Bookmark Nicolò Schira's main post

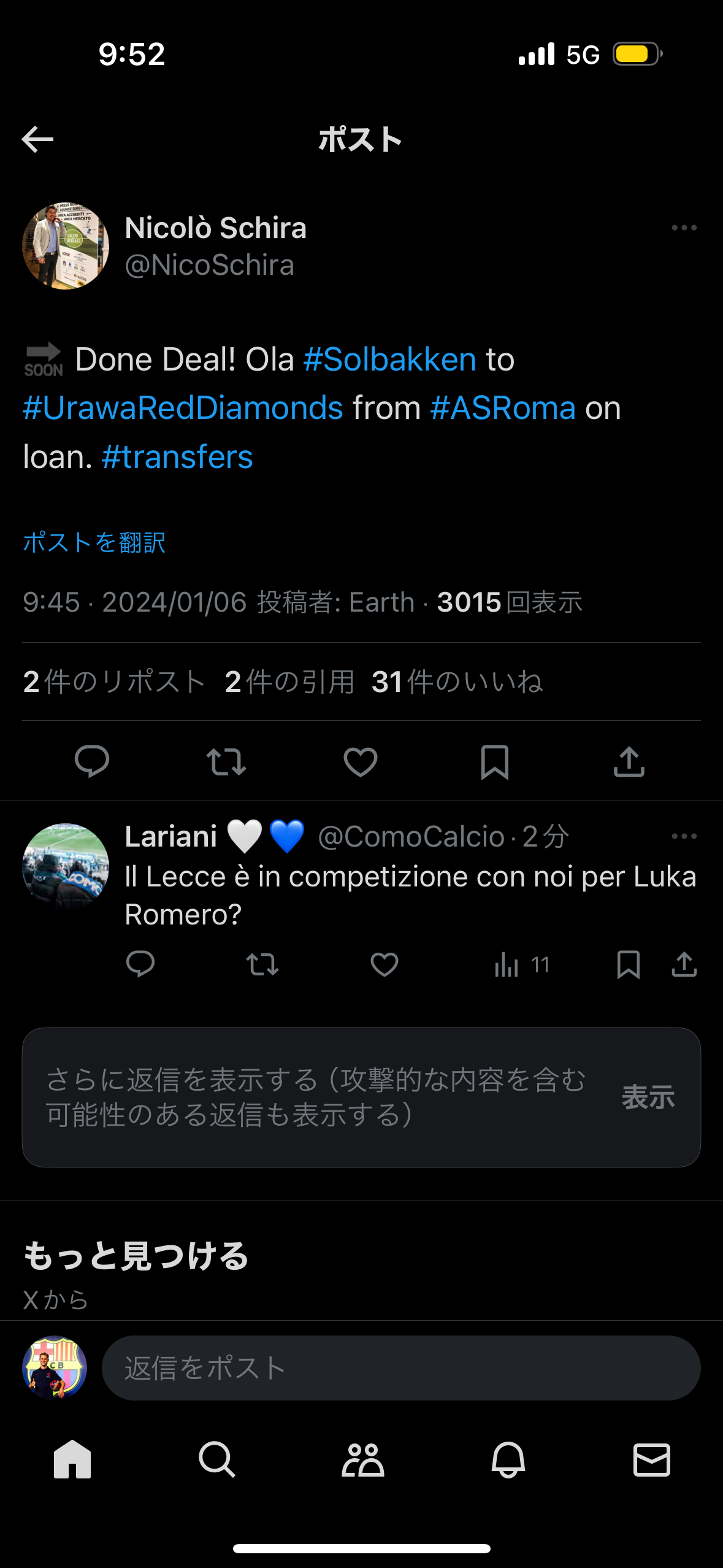pos(495,762)
